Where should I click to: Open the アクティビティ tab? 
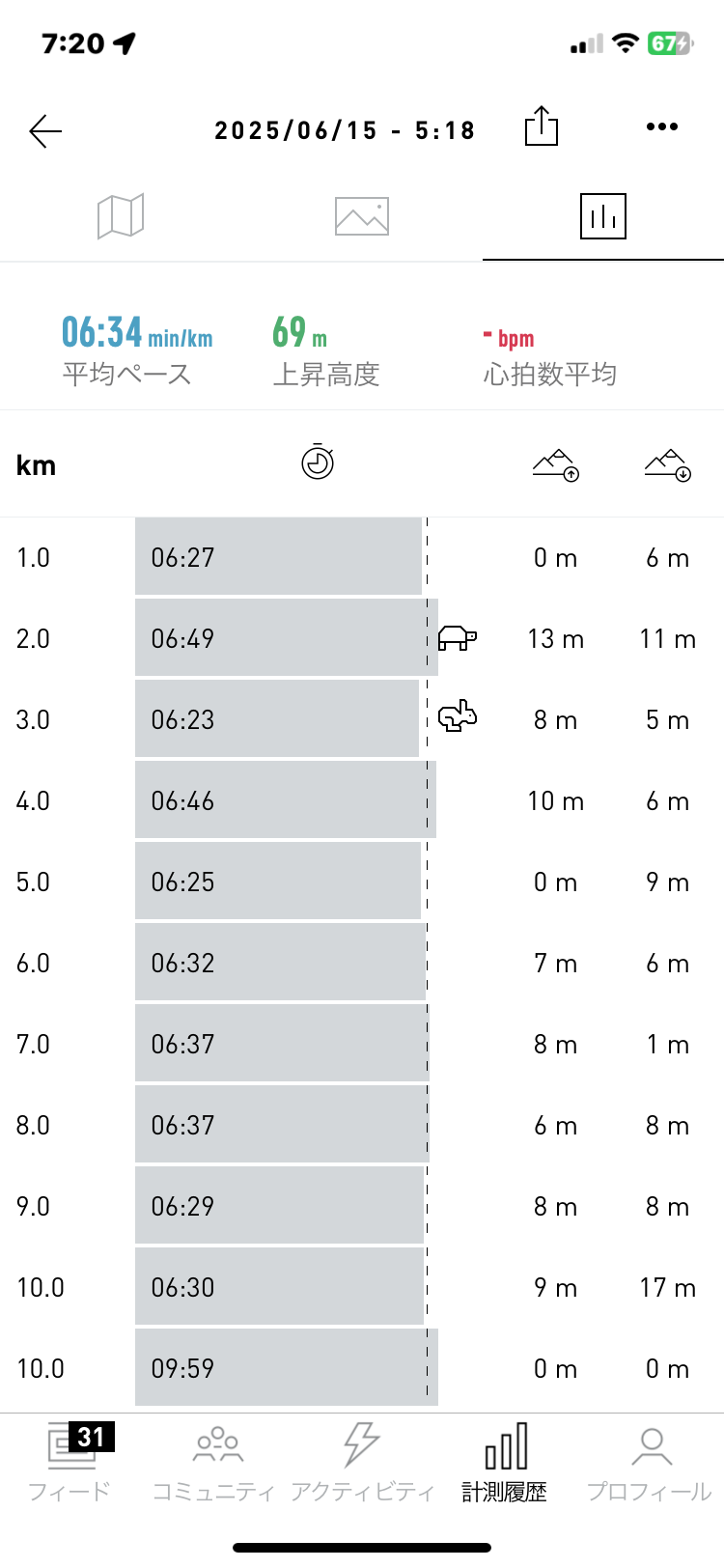(362, 1462)
